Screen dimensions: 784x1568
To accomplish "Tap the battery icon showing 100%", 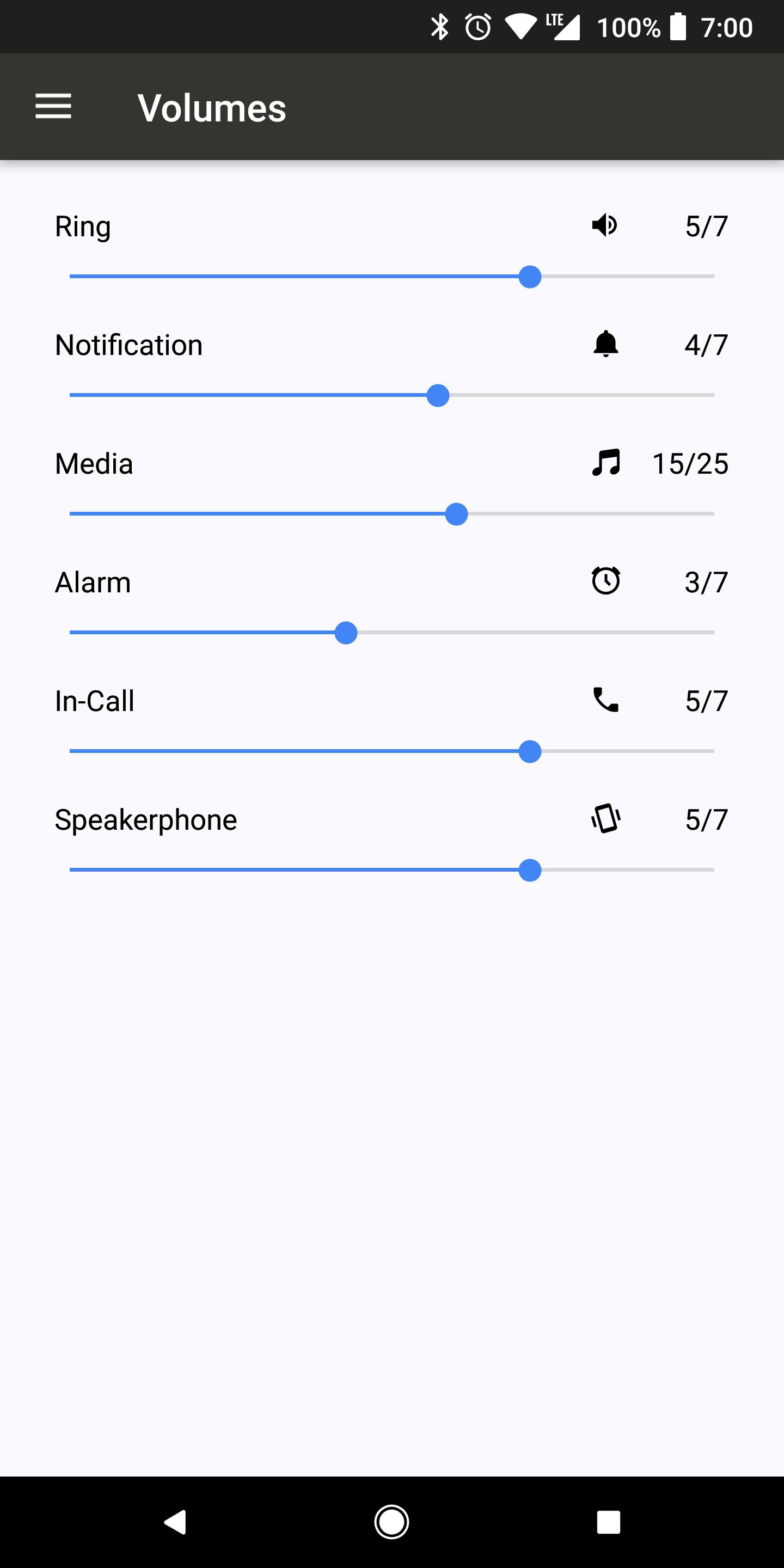I will [x=677, y=26].
